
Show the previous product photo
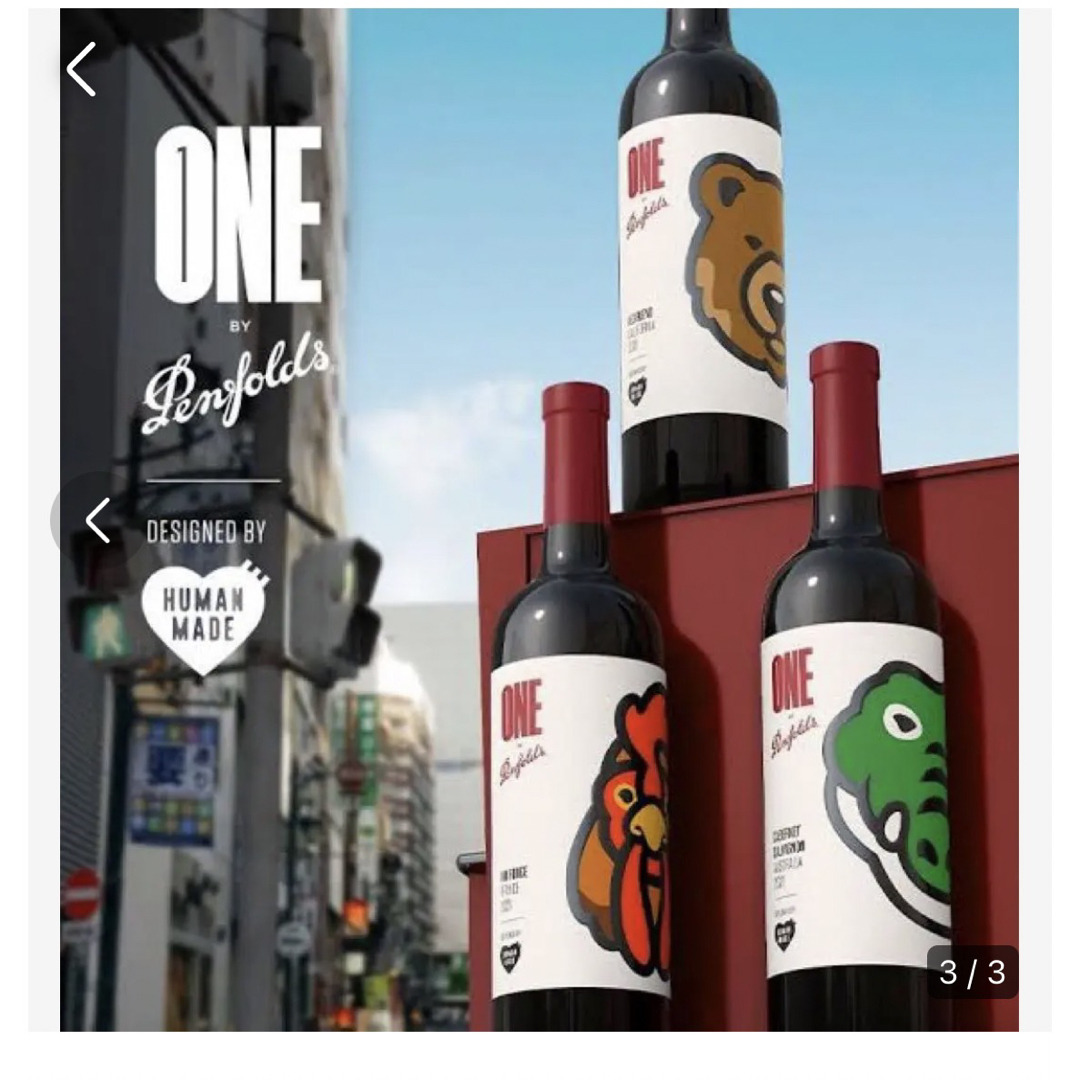(x=96, y=520)
